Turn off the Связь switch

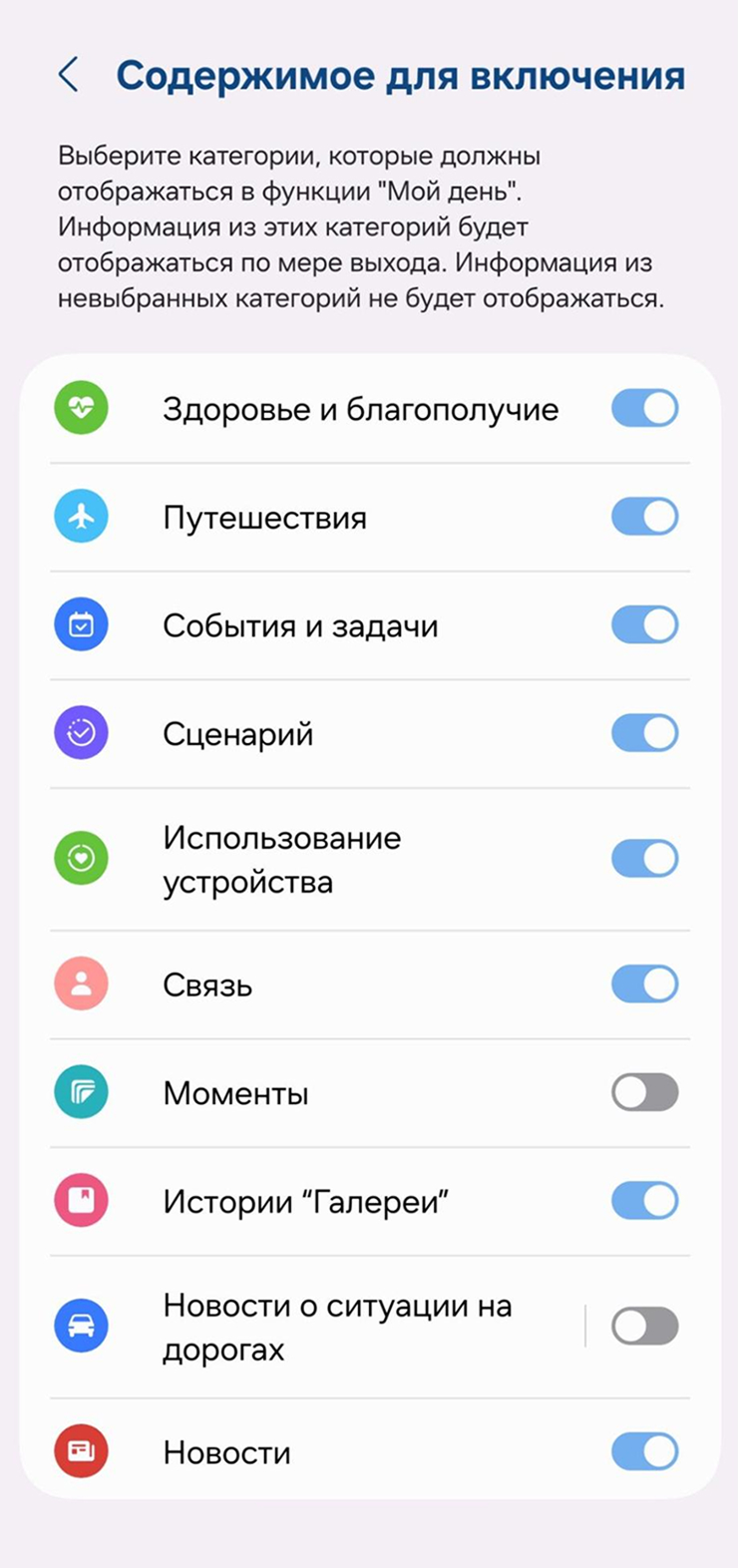tap(644, 984)
